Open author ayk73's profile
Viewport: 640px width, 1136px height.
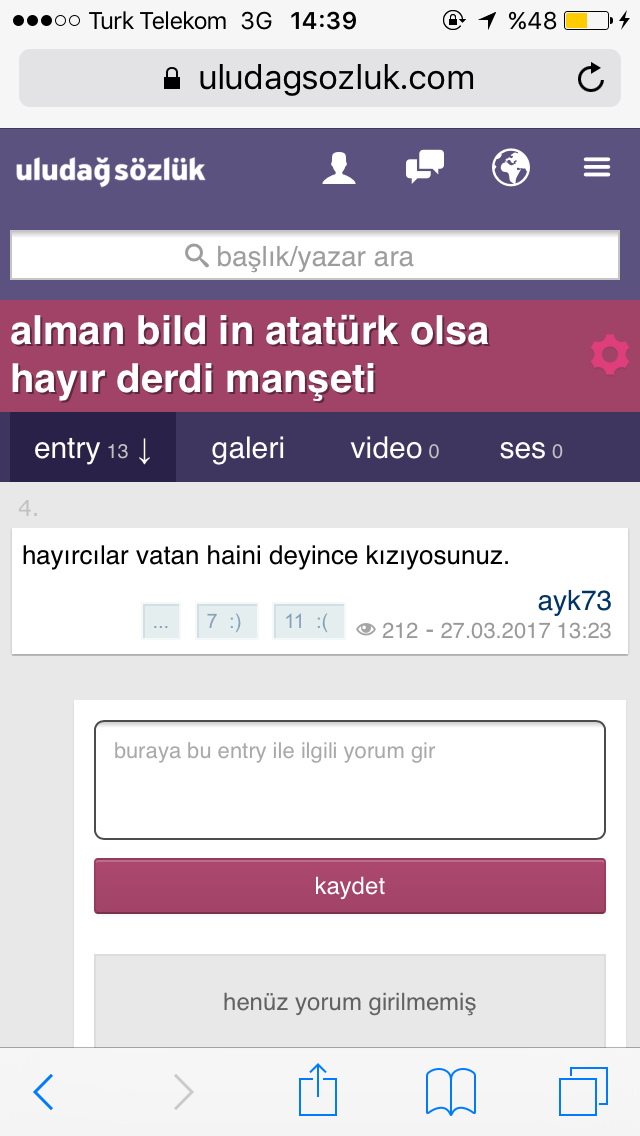[573, 600]
